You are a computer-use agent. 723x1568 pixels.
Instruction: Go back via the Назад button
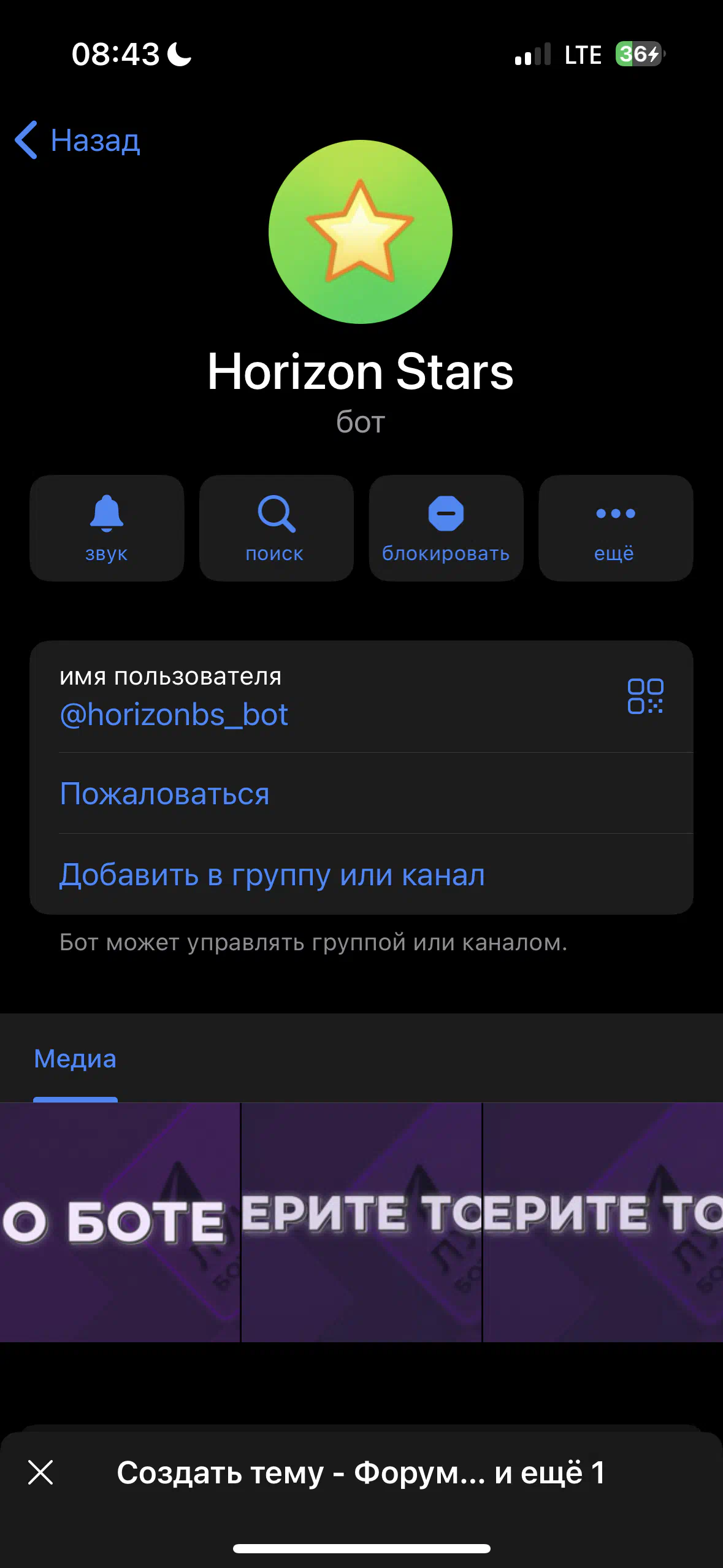78,140
